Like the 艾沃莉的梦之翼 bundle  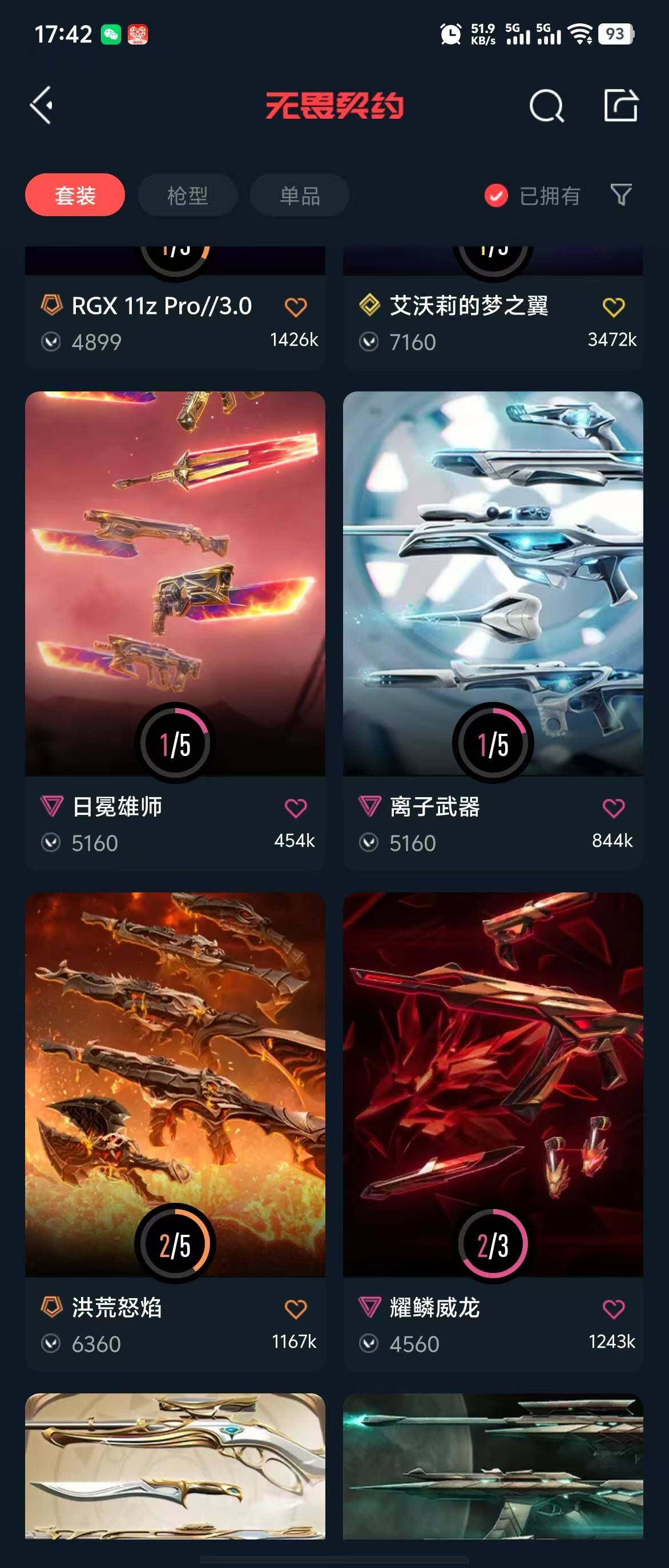[613, 308]
